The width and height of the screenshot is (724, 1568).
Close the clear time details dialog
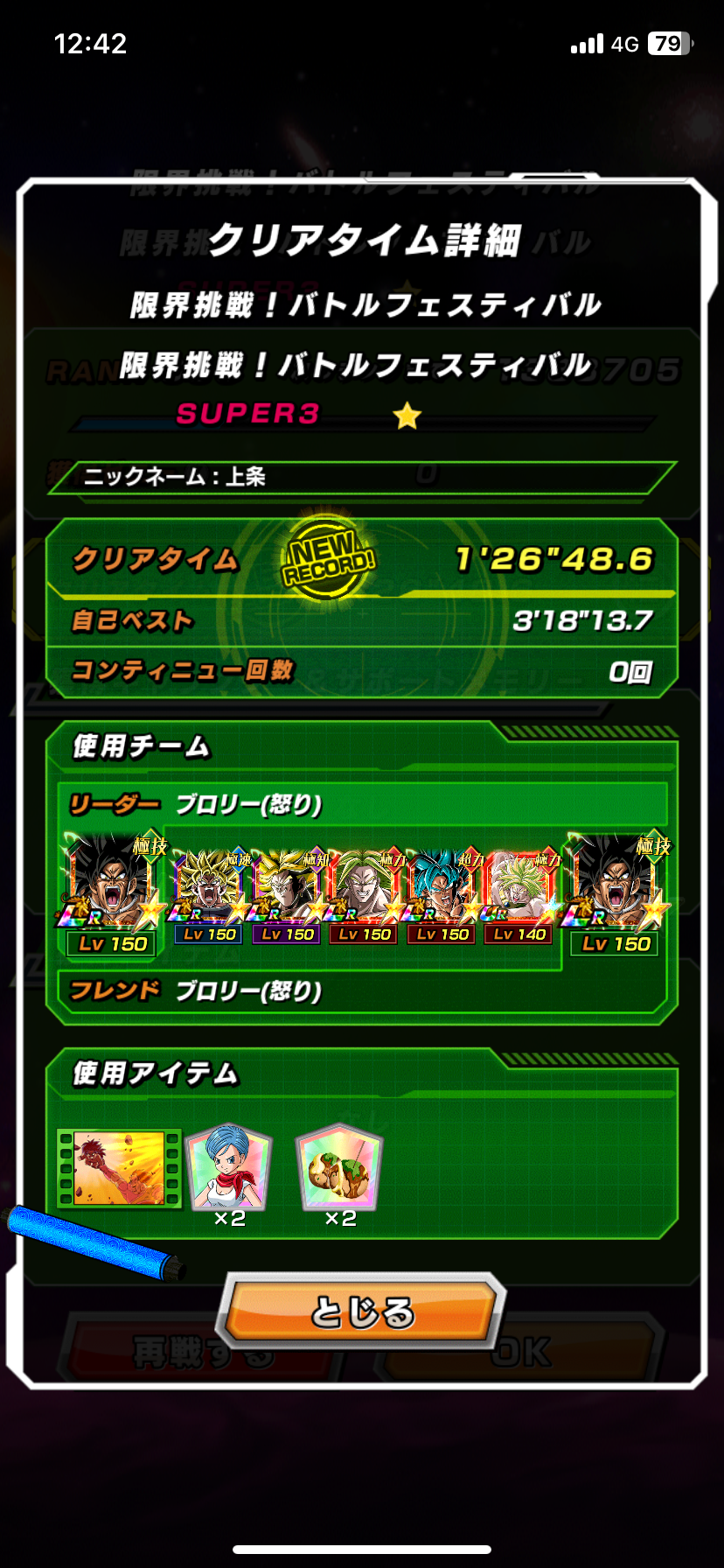coord(361,1312)
